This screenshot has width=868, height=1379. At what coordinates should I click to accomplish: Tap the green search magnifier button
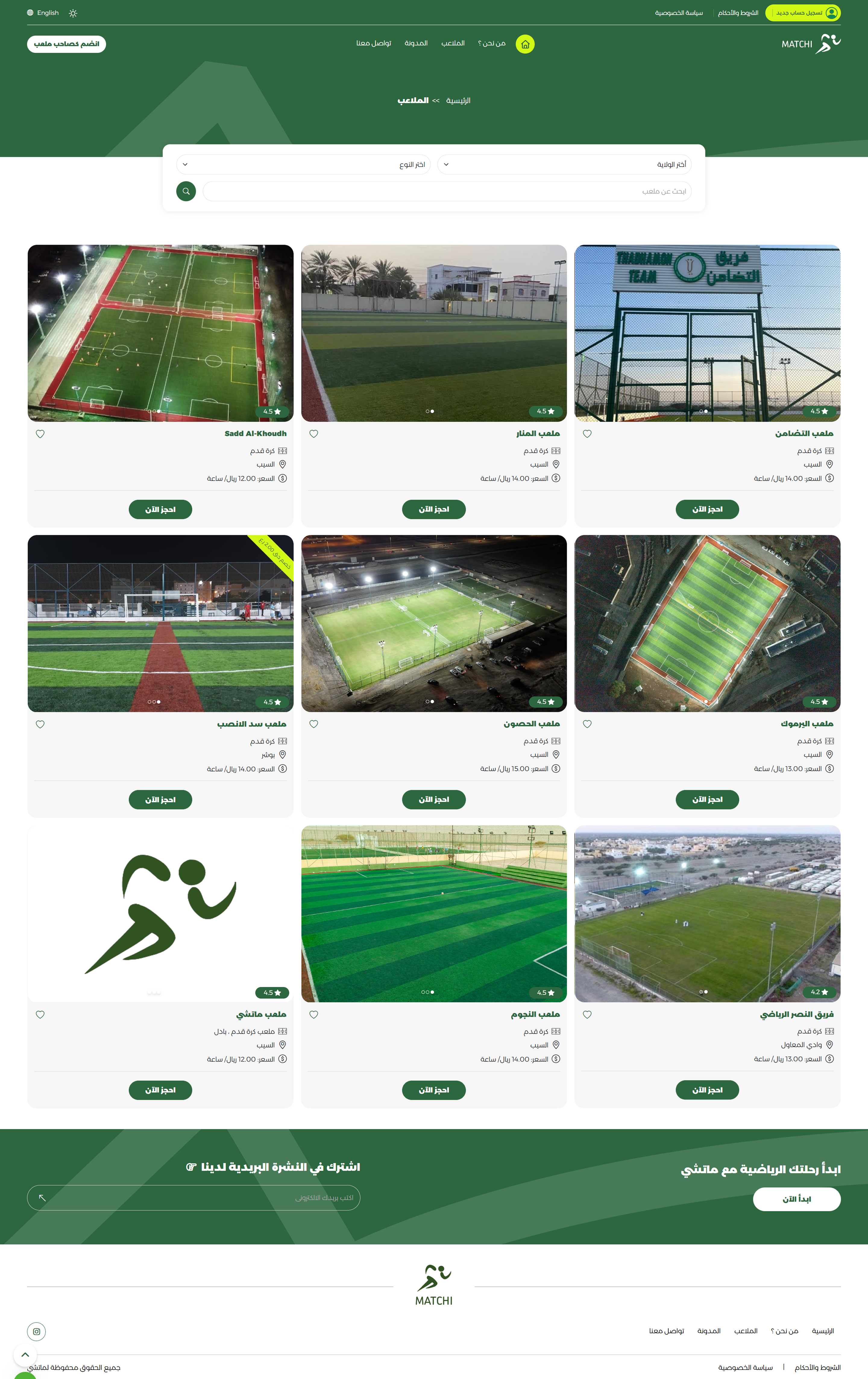186,191
